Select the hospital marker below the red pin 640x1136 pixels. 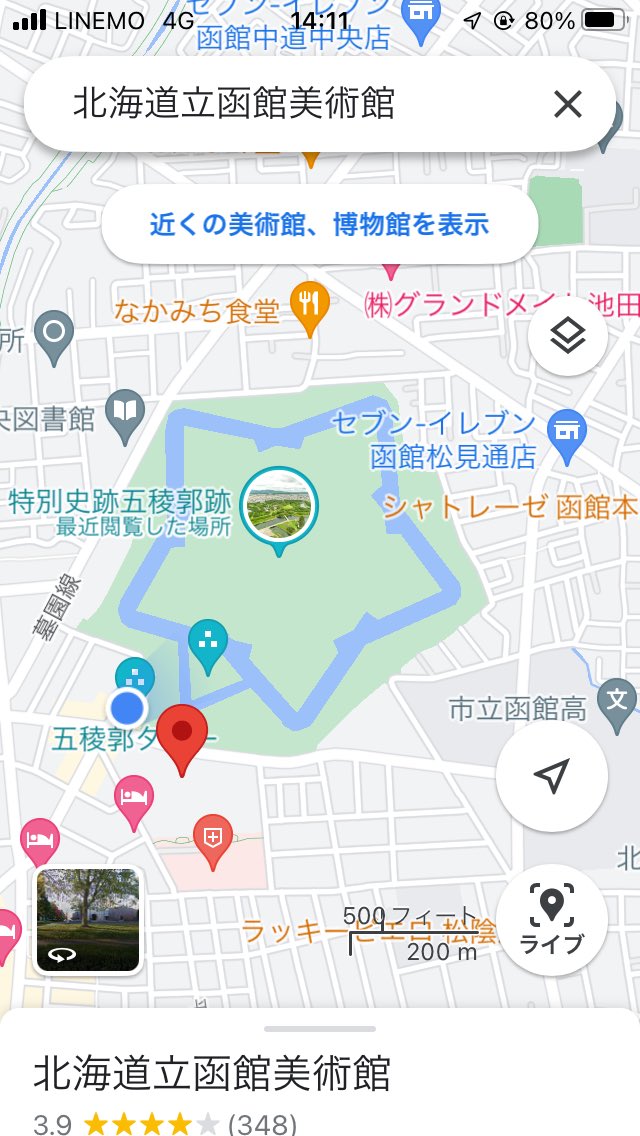click(212, 838)
